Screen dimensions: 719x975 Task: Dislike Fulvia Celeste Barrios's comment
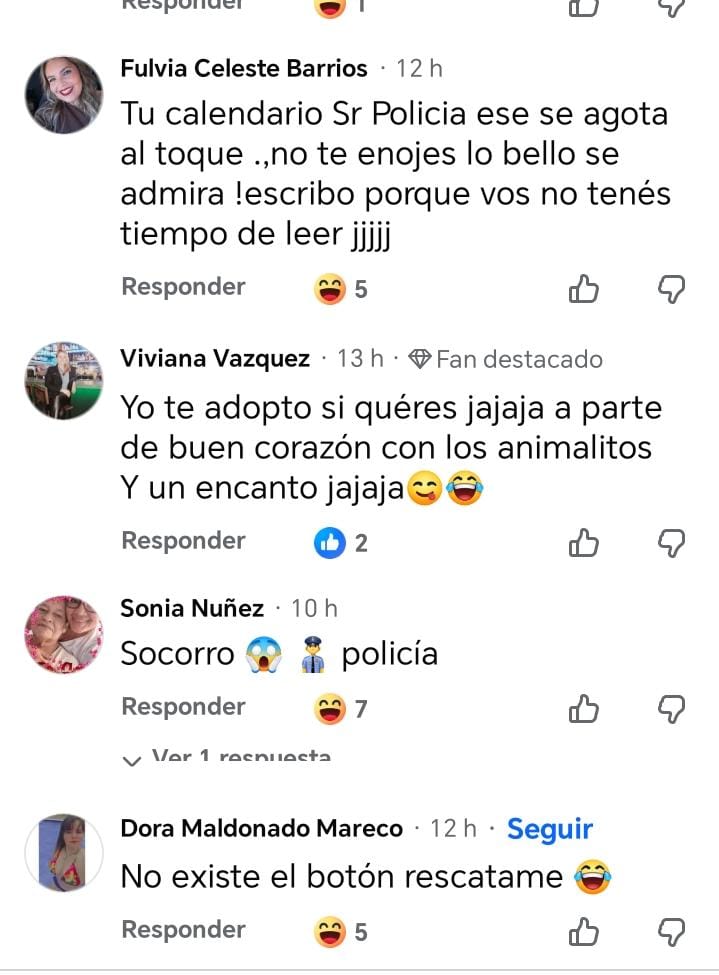tap(671, 289)
